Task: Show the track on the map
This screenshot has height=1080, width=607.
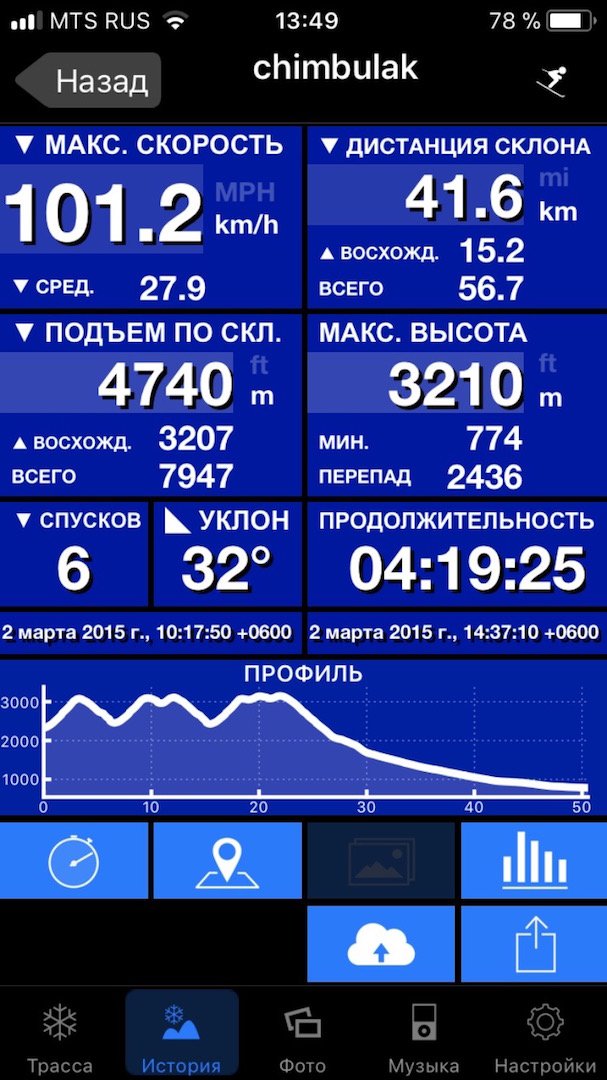Action: point(227,860)
